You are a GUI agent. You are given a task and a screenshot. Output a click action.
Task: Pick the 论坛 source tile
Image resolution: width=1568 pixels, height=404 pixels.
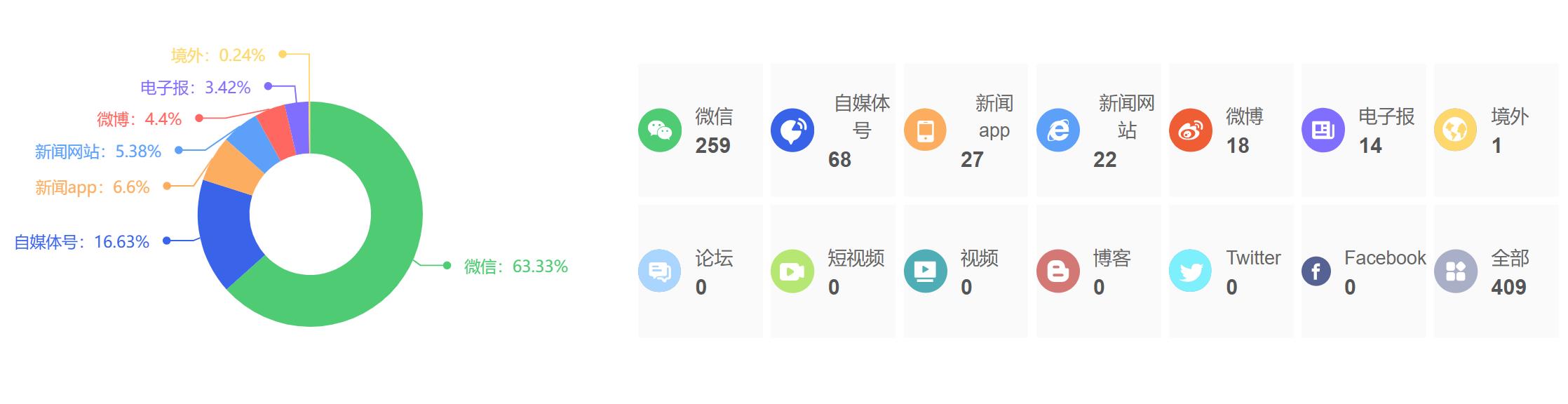[700, 271]
